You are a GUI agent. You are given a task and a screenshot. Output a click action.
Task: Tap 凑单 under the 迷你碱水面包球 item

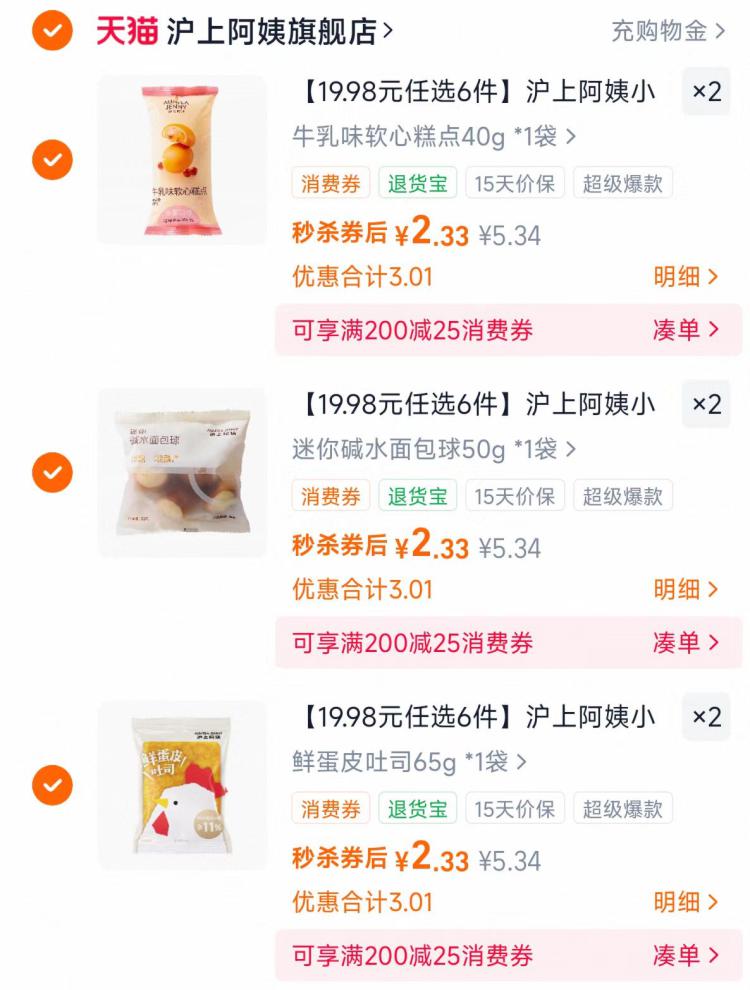coord(686,642)
